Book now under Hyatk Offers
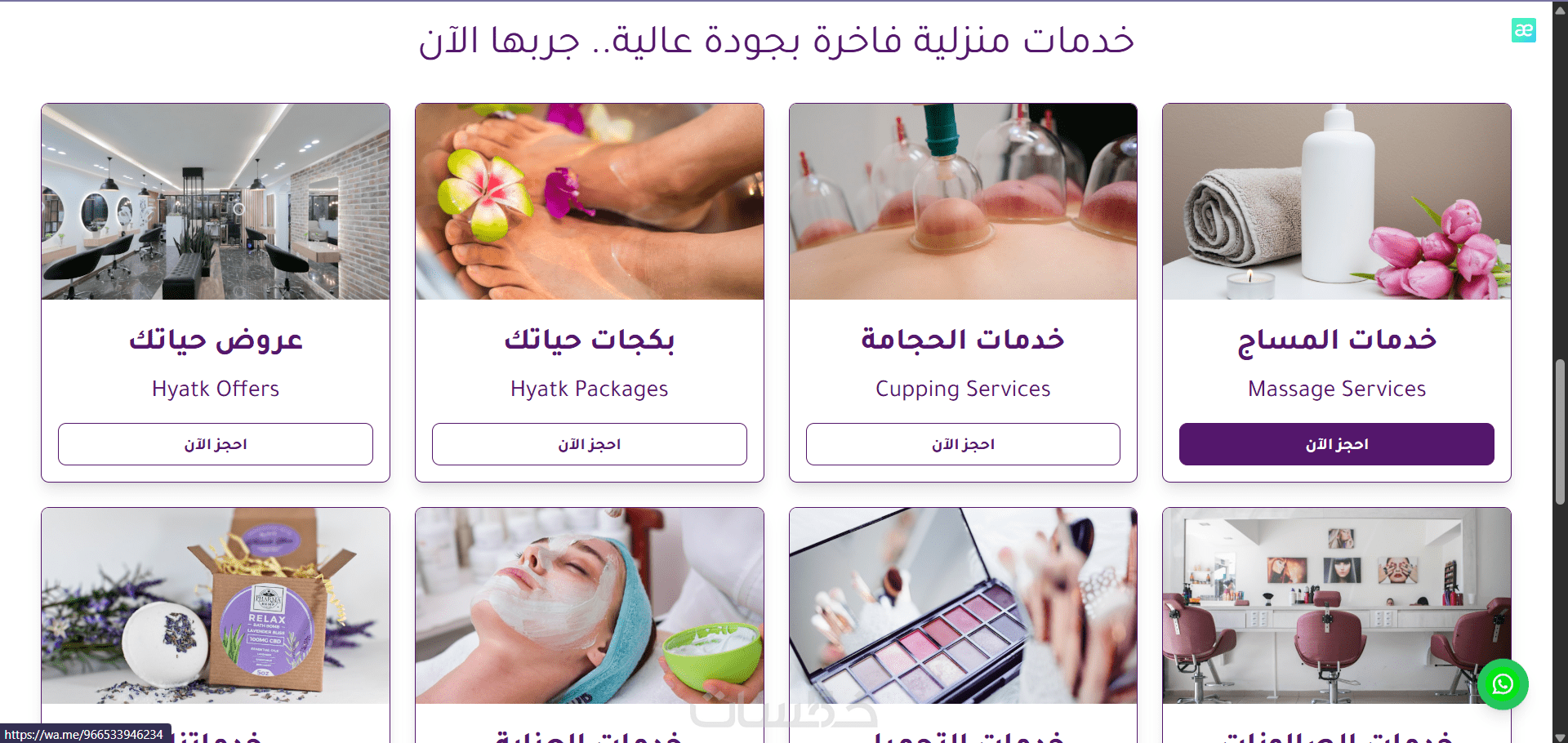1568x743 pixels. (216, 444)
